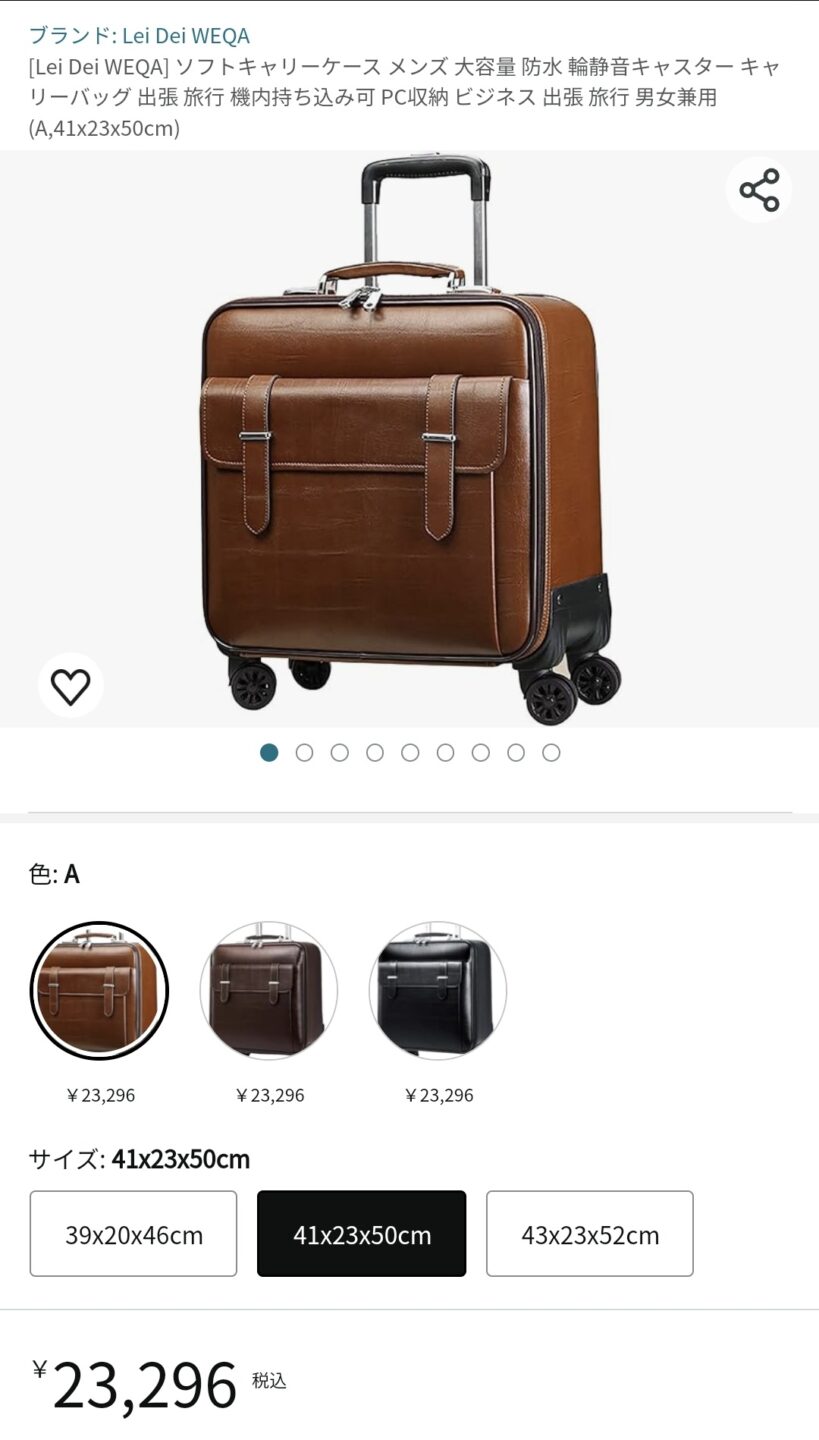Select size 41x23x50cm
The image size is (819, 1440).
coord(361,1233)
